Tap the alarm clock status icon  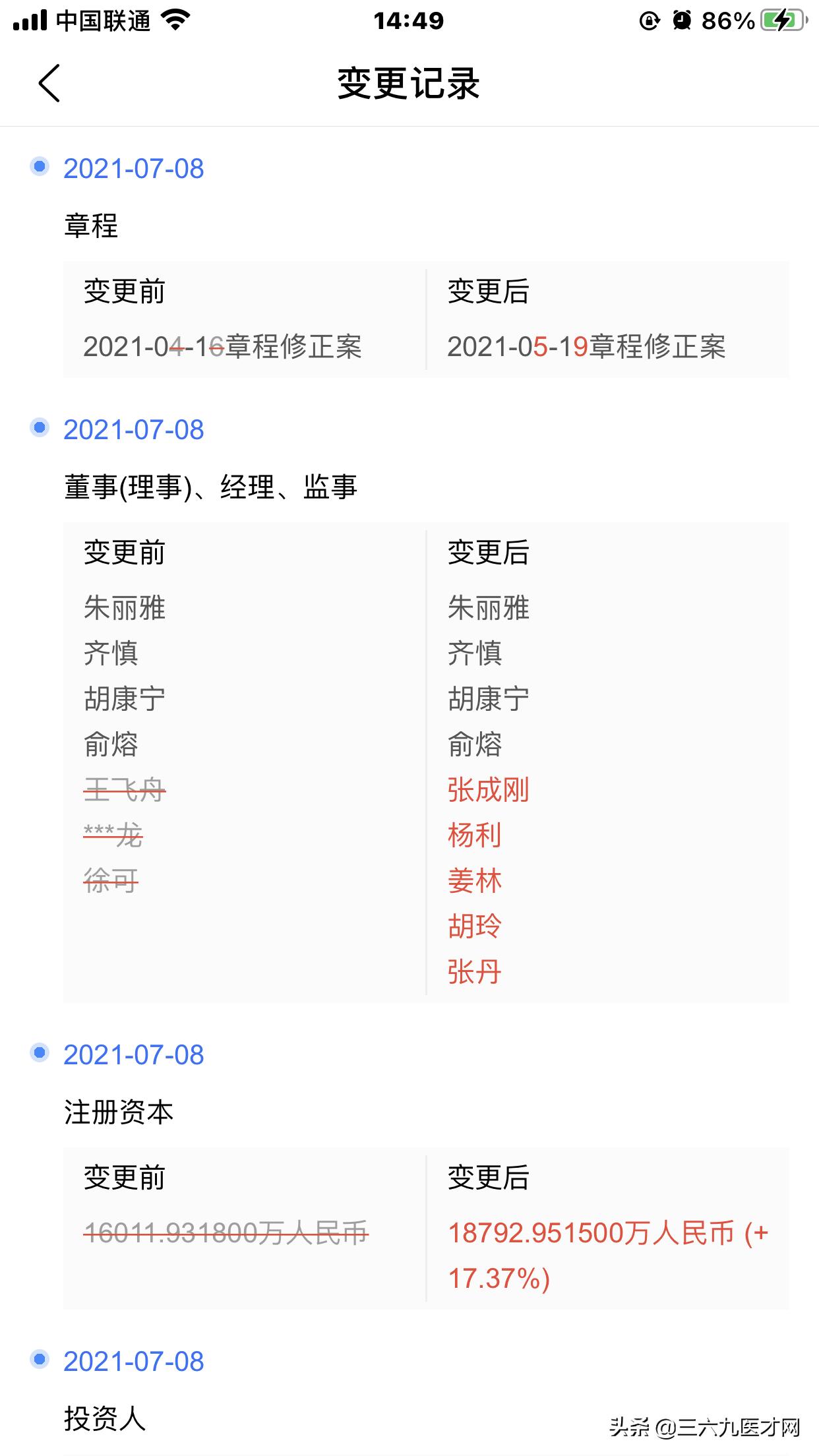click(x=682, y=21)
